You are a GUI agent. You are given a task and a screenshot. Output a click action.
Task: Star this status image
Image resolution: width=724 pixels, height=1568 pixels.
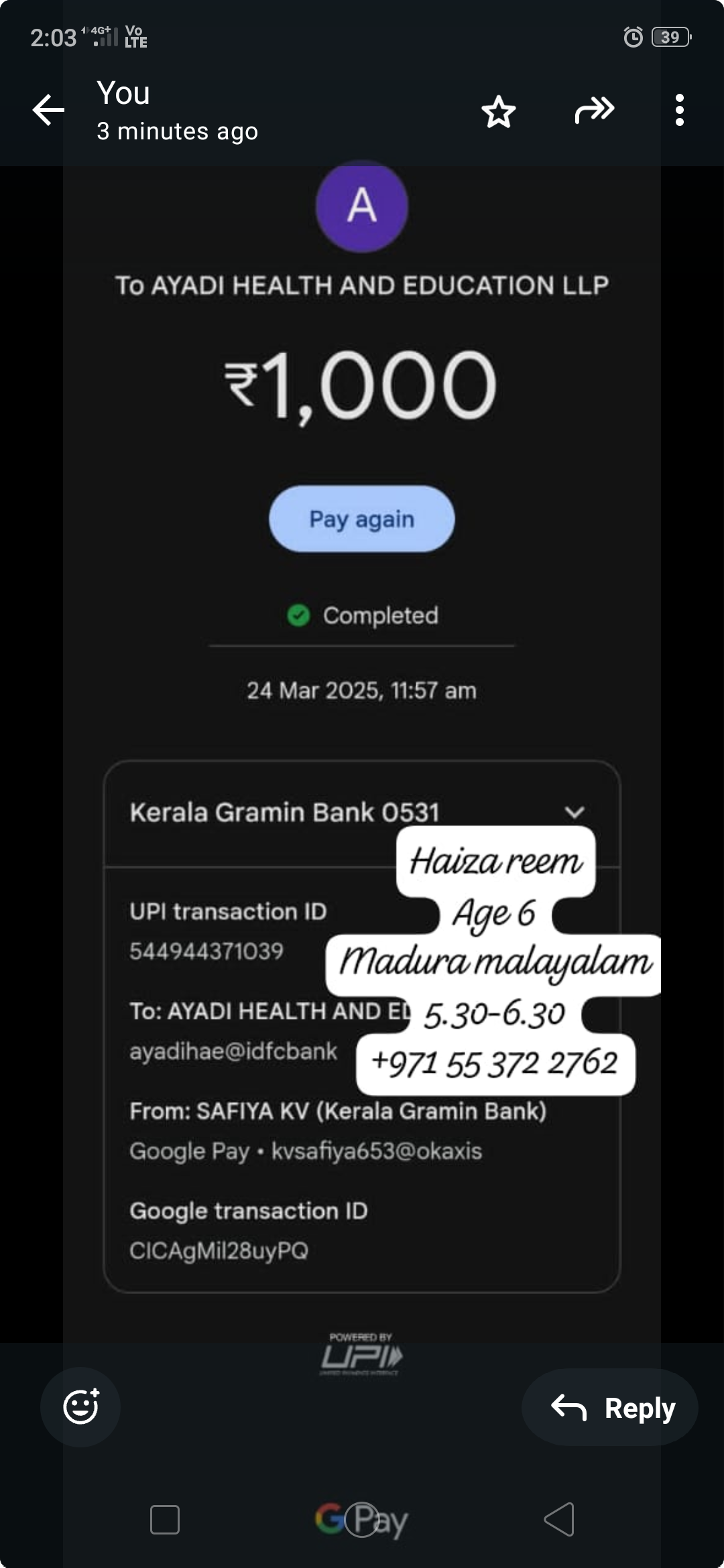(499, 111)
